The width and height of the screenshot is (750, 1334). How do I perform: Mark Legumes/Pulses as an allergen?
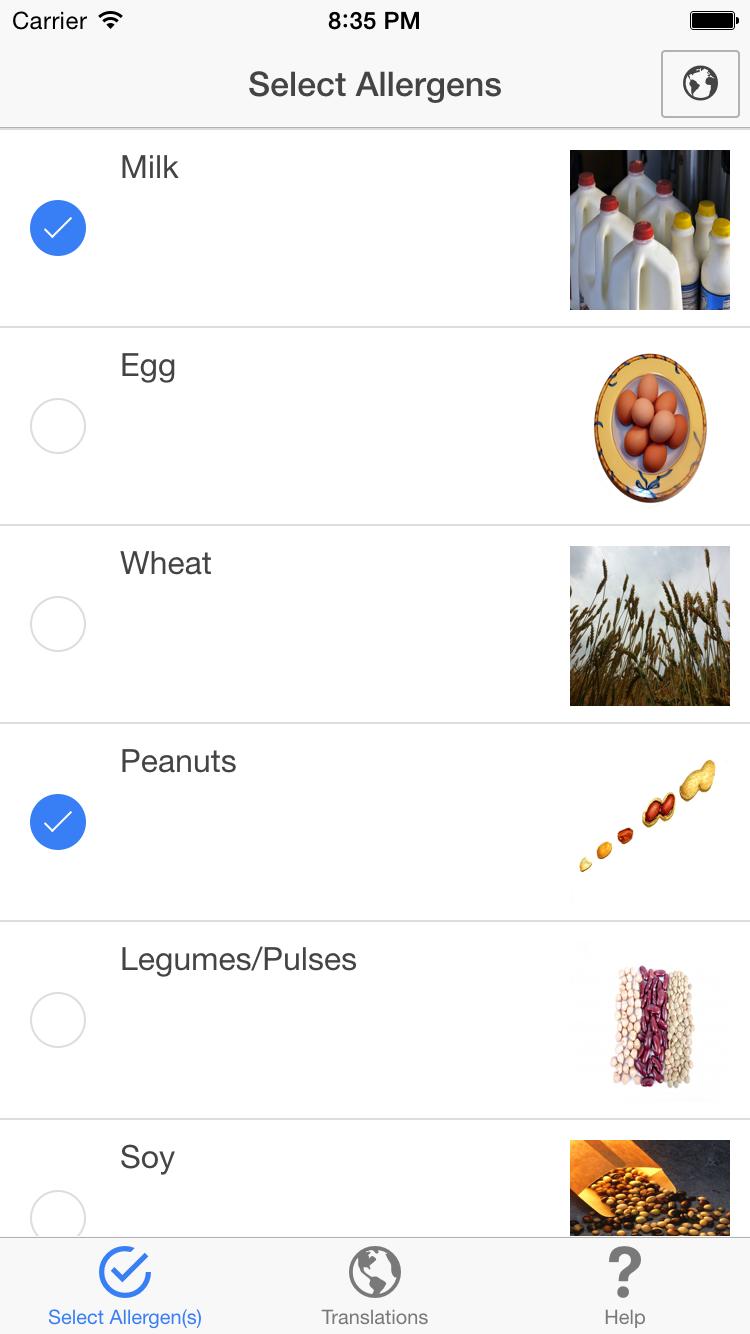[x=58, y=1020]
